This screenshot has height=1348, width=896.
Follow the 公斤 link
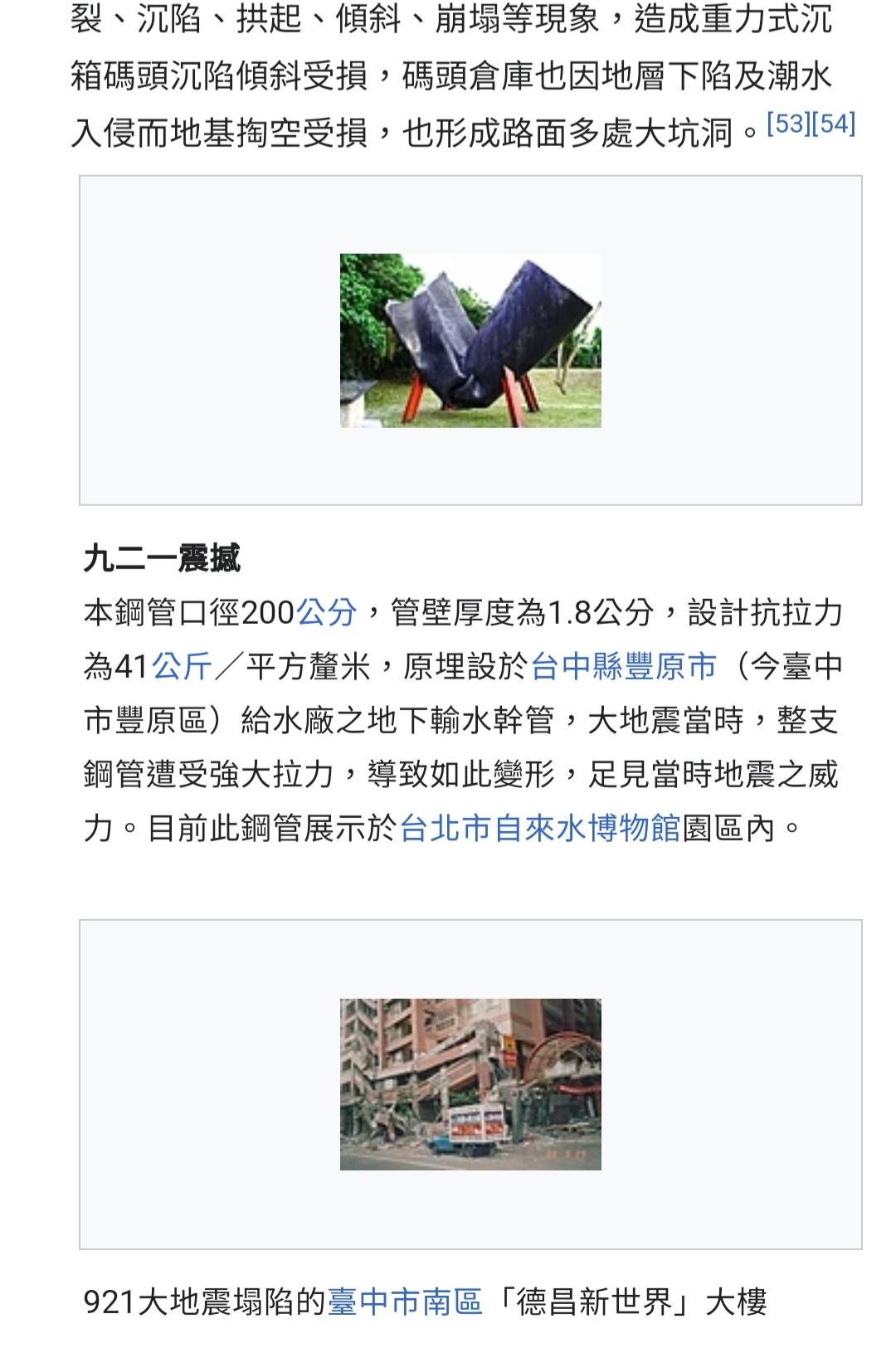click(182, 666)
